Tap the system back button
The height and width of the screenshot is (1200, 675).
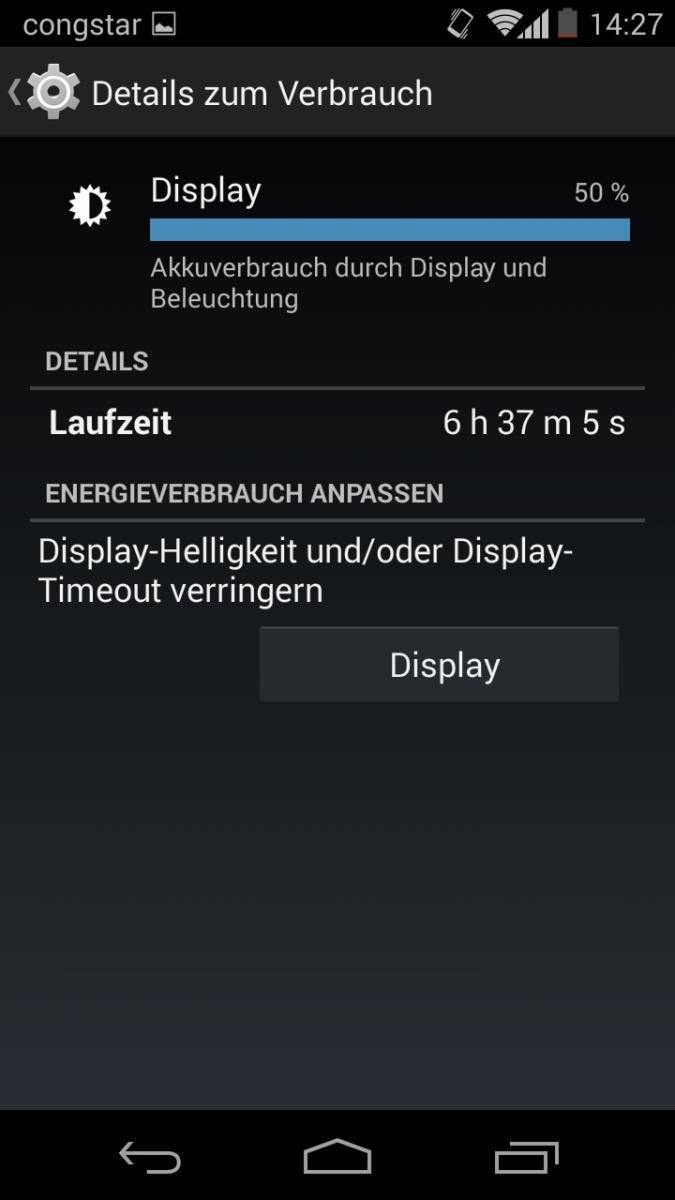[150, 1158]
